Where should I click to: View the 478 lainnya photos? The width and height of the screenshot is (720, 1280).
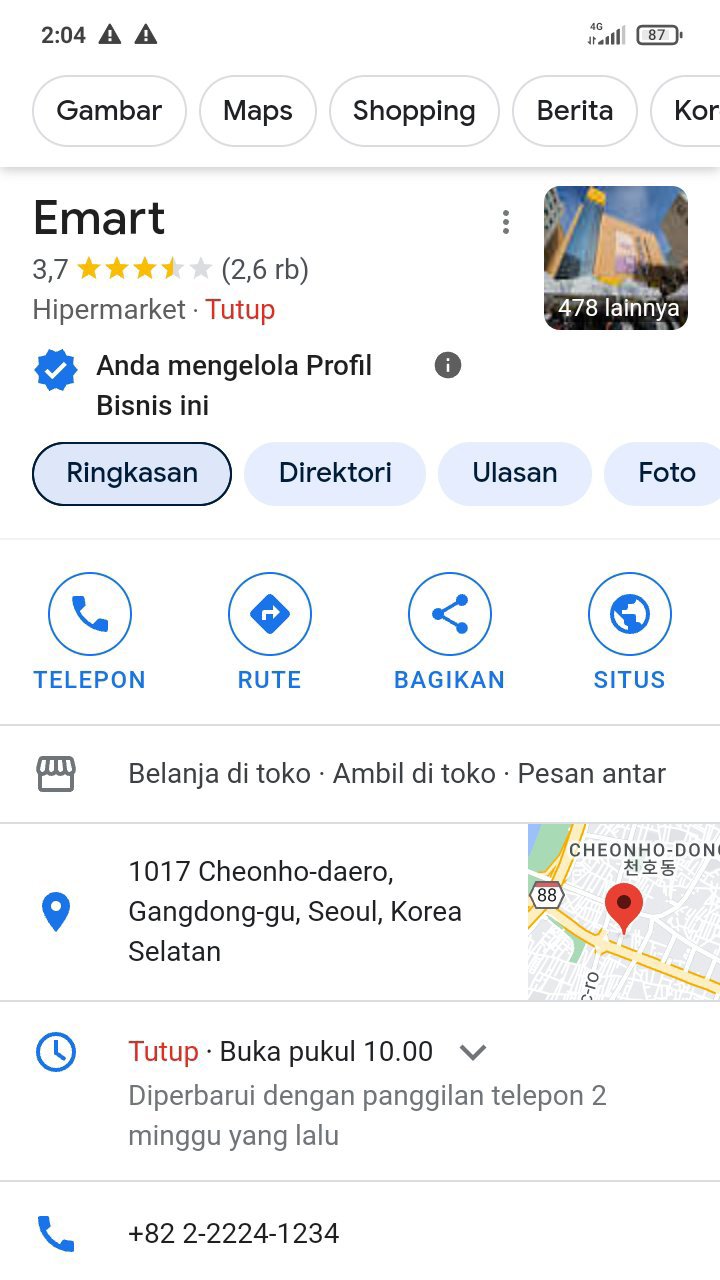point(616,258)
